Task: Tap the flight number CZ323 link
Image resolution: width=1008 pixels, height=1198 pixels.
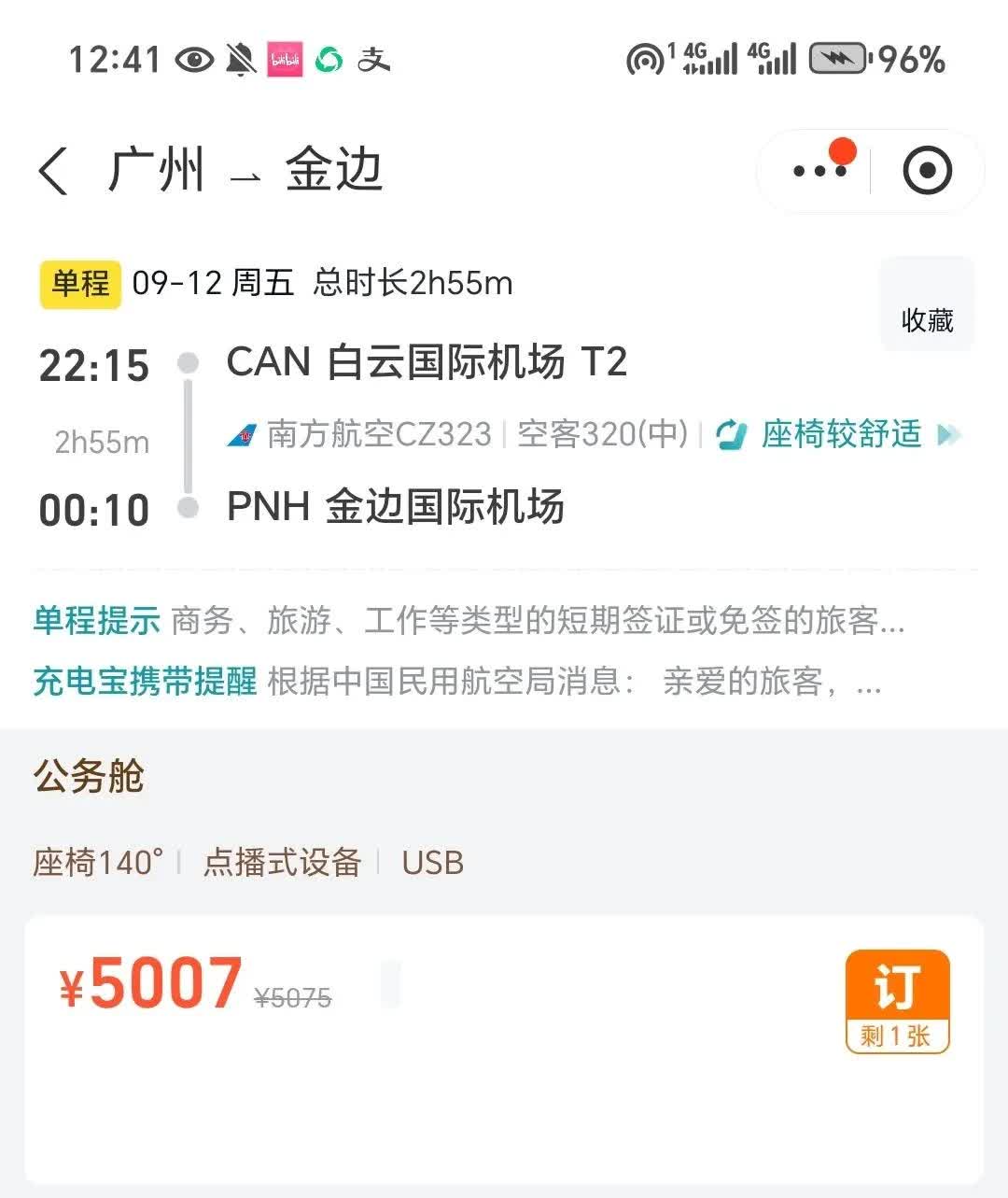Action: click(377, 433)
